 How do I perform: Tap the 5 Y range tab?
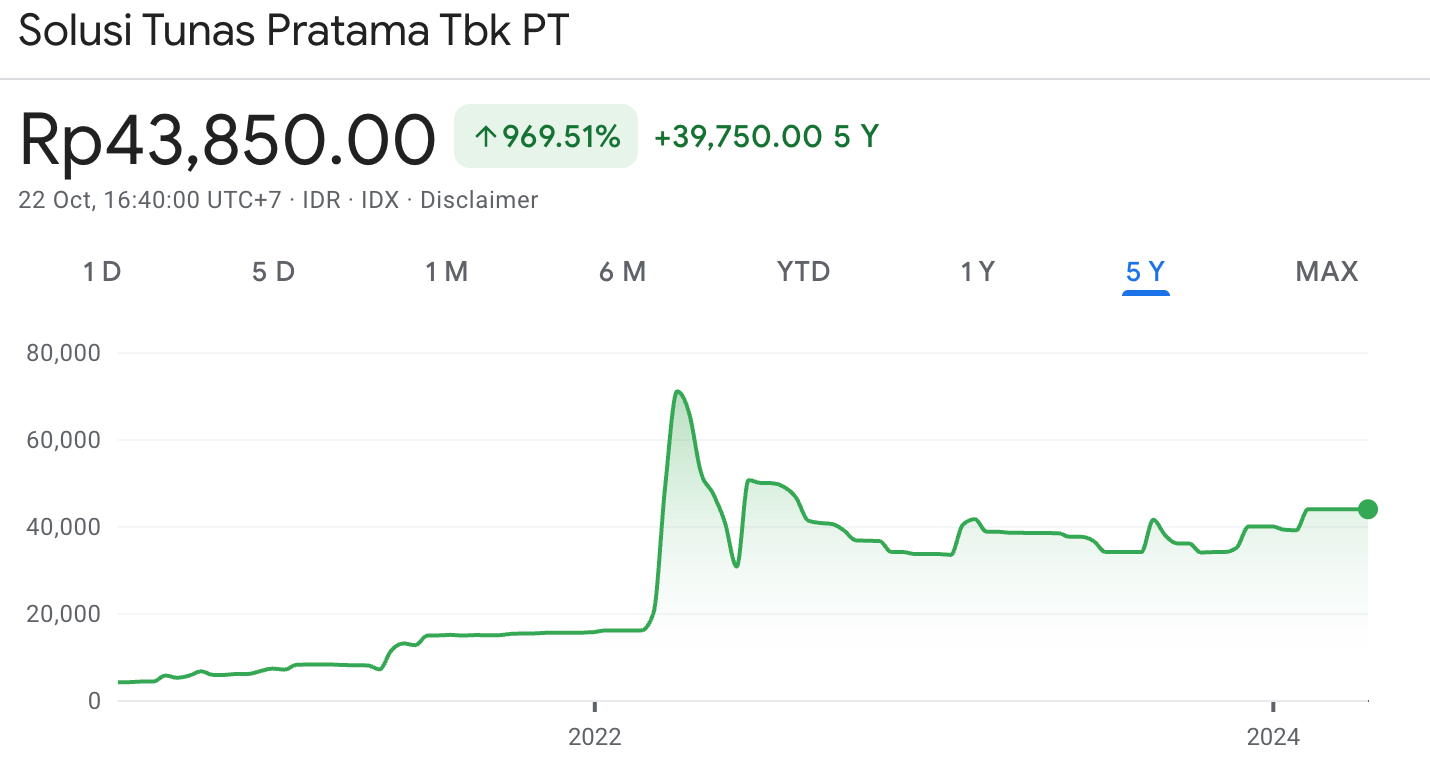tap(1145, 271)
